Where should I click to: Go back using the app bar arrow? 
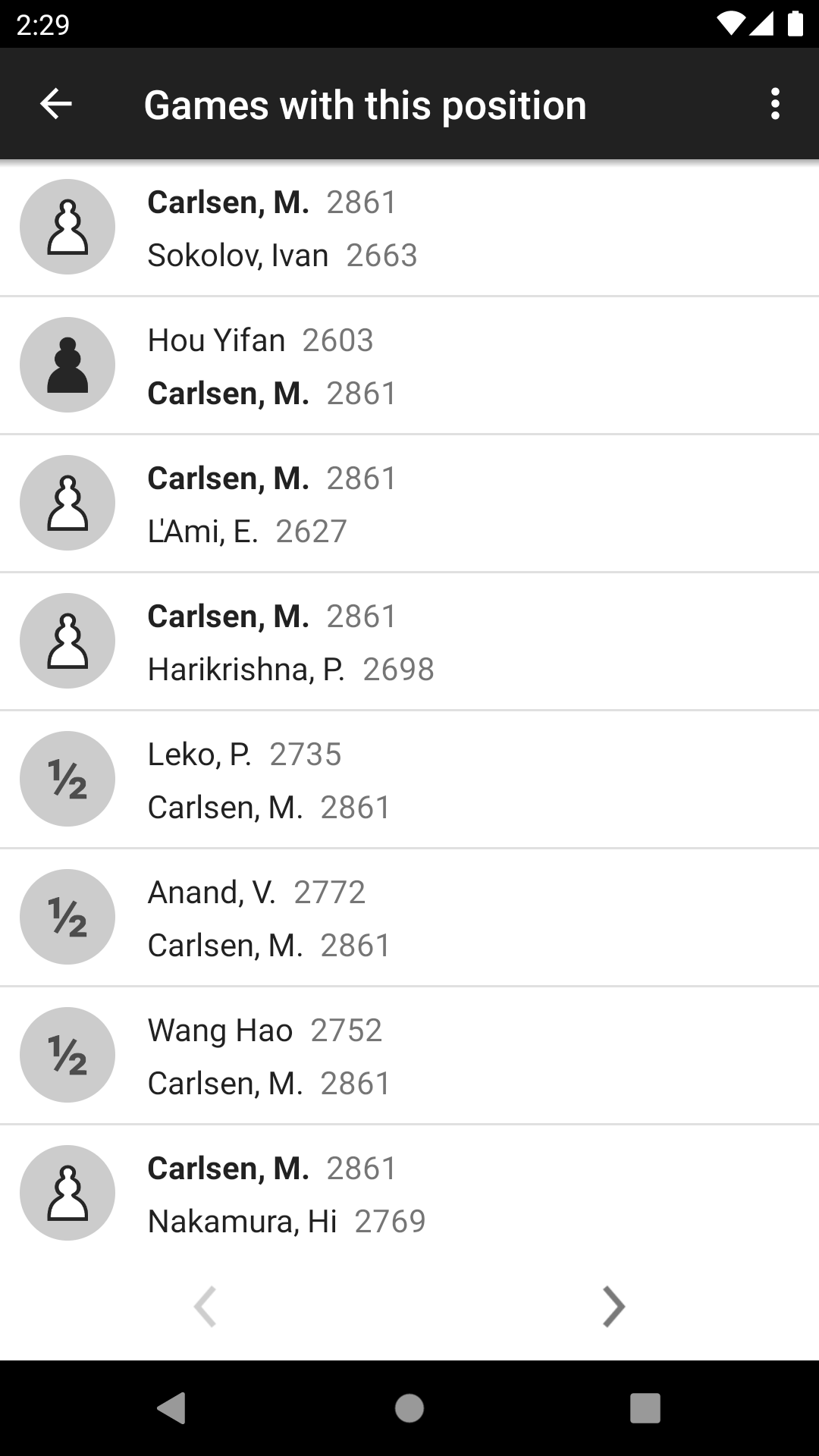pyautogui.click(x=56, y=104)
